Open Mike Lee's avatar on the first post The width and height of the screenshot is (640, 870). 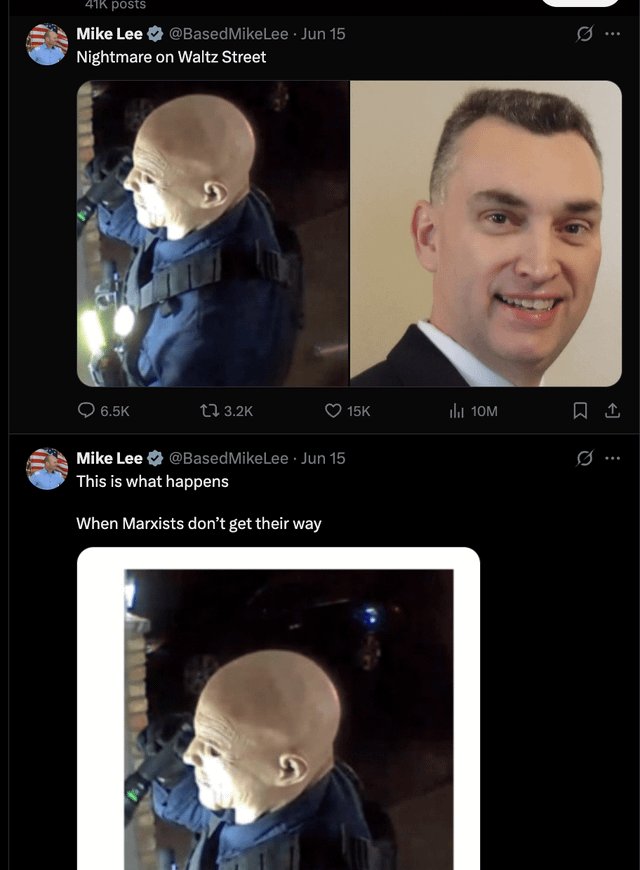[47, 45]
